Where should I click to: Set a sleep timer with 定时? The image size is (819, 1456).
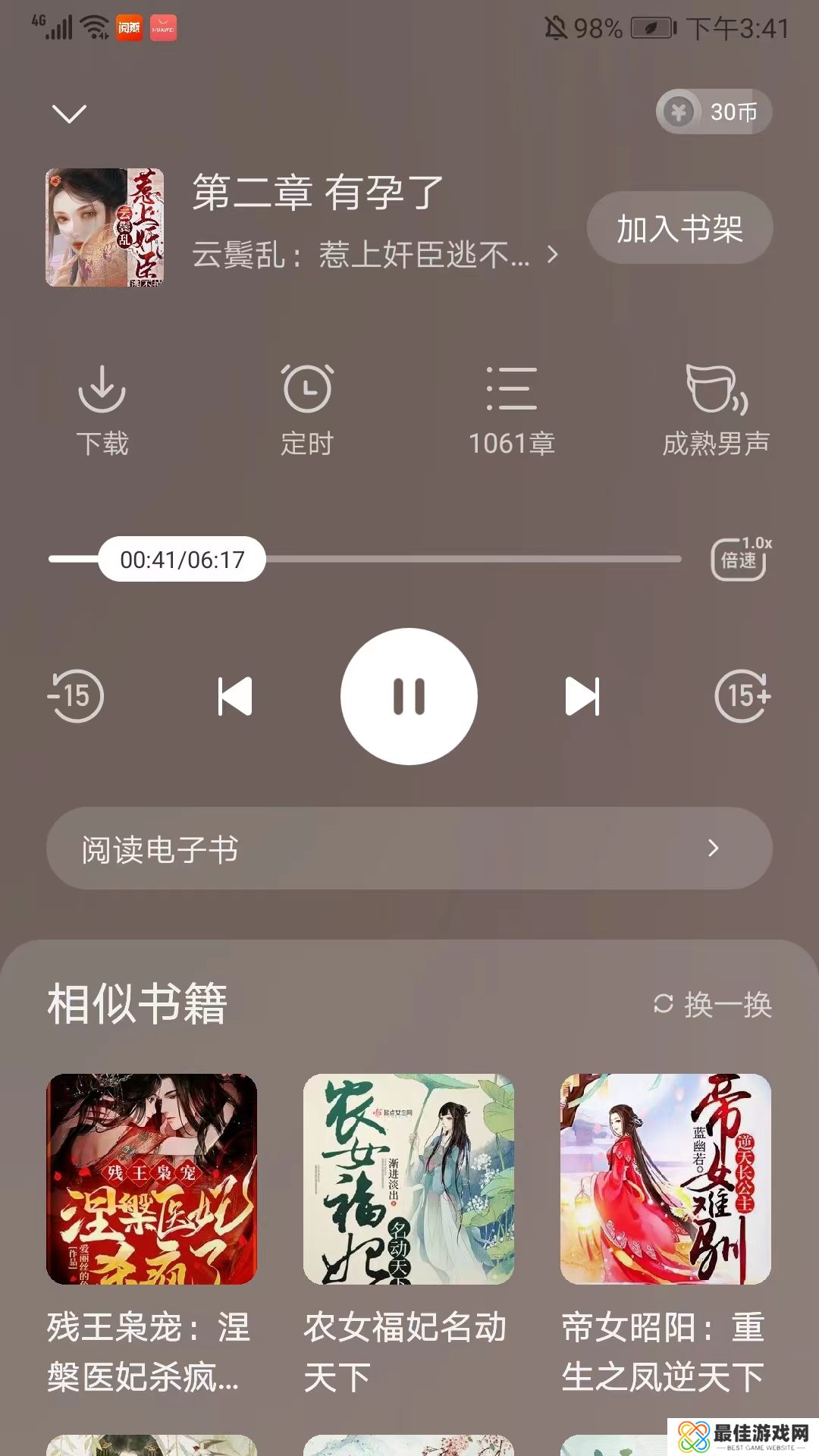[x=307, y=409]
